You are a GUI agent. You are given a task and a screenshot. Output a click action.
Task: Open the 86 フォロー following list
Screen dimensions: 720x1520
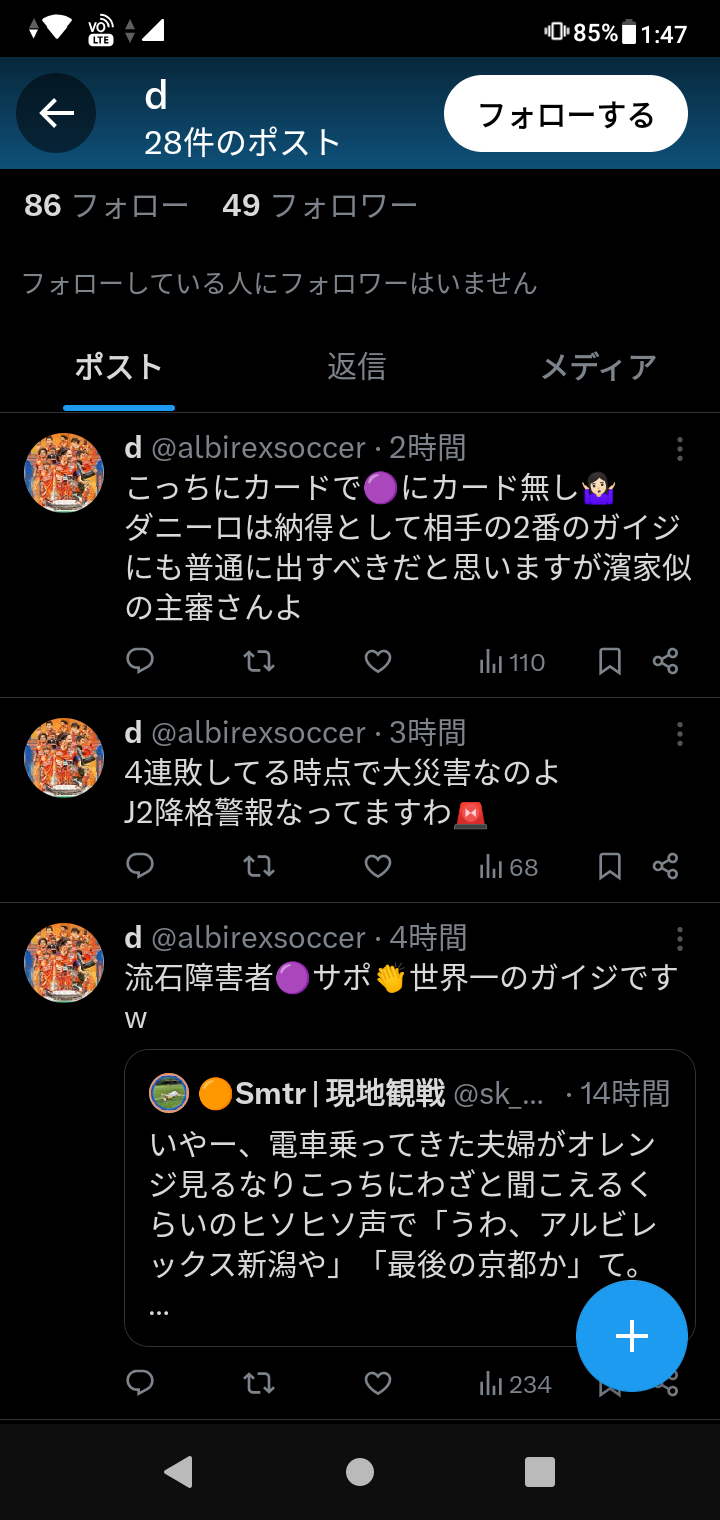(x=106, y=206)
